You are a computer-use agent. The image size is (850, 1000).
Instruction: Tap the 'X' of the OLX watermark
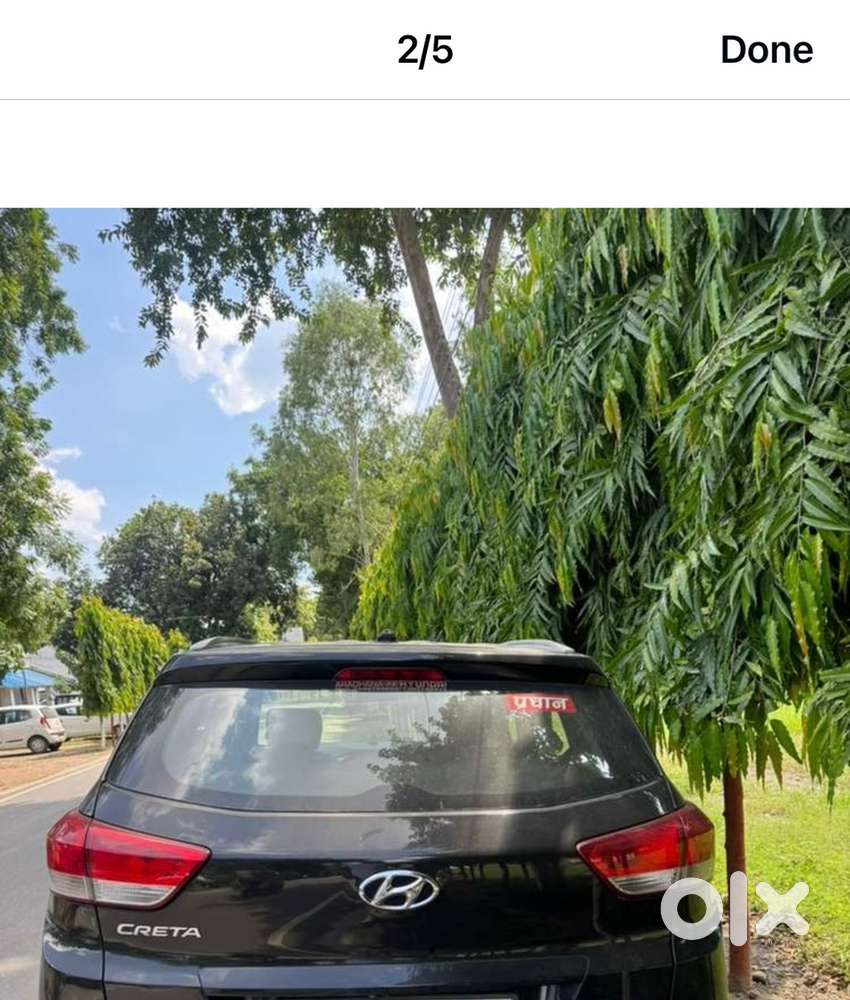(785, 910)
